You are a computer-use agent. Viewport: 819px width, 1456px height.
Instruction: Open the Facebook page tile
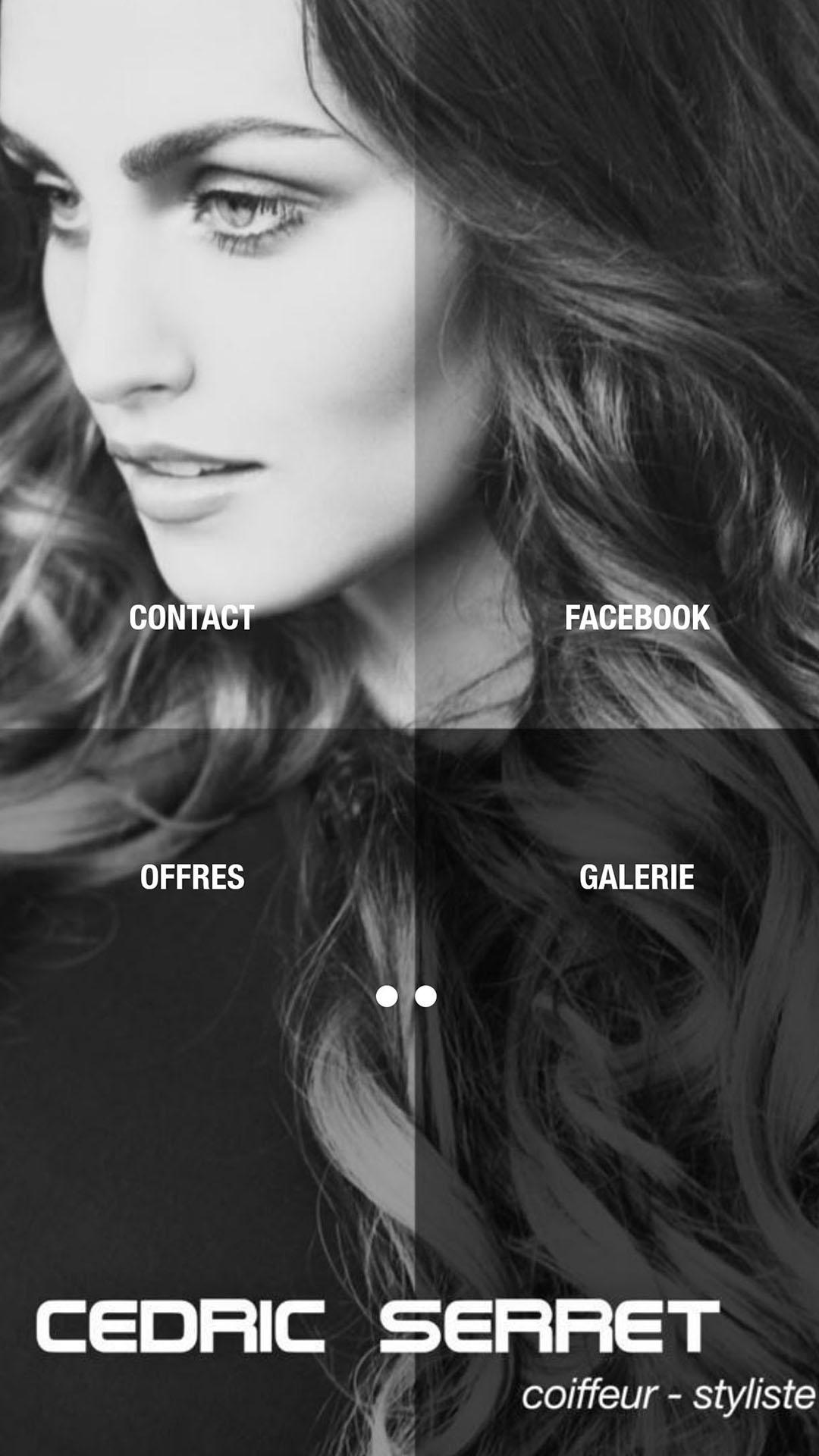click(x=637, y=617)
